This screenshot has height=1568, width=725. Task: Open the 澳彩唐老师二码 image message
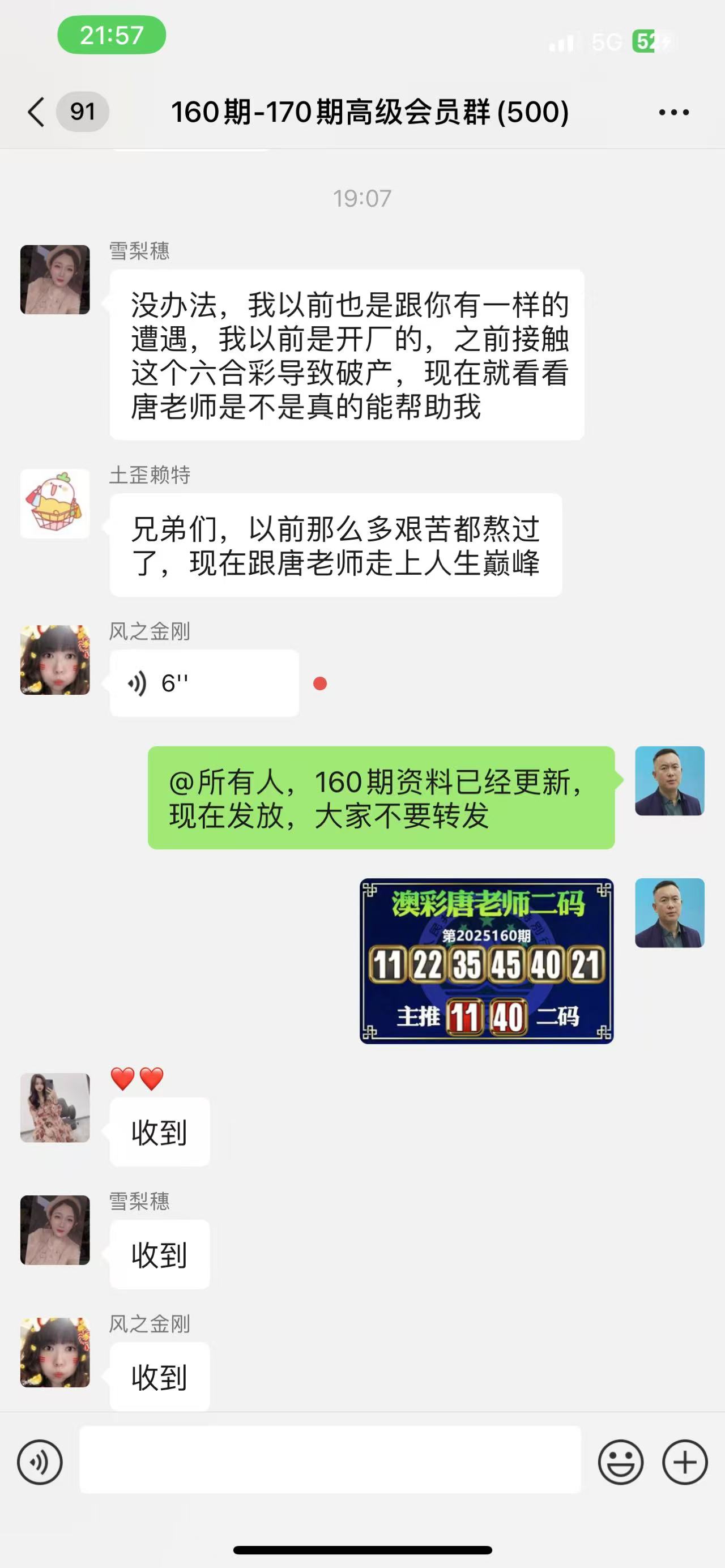tap(486, 960)
